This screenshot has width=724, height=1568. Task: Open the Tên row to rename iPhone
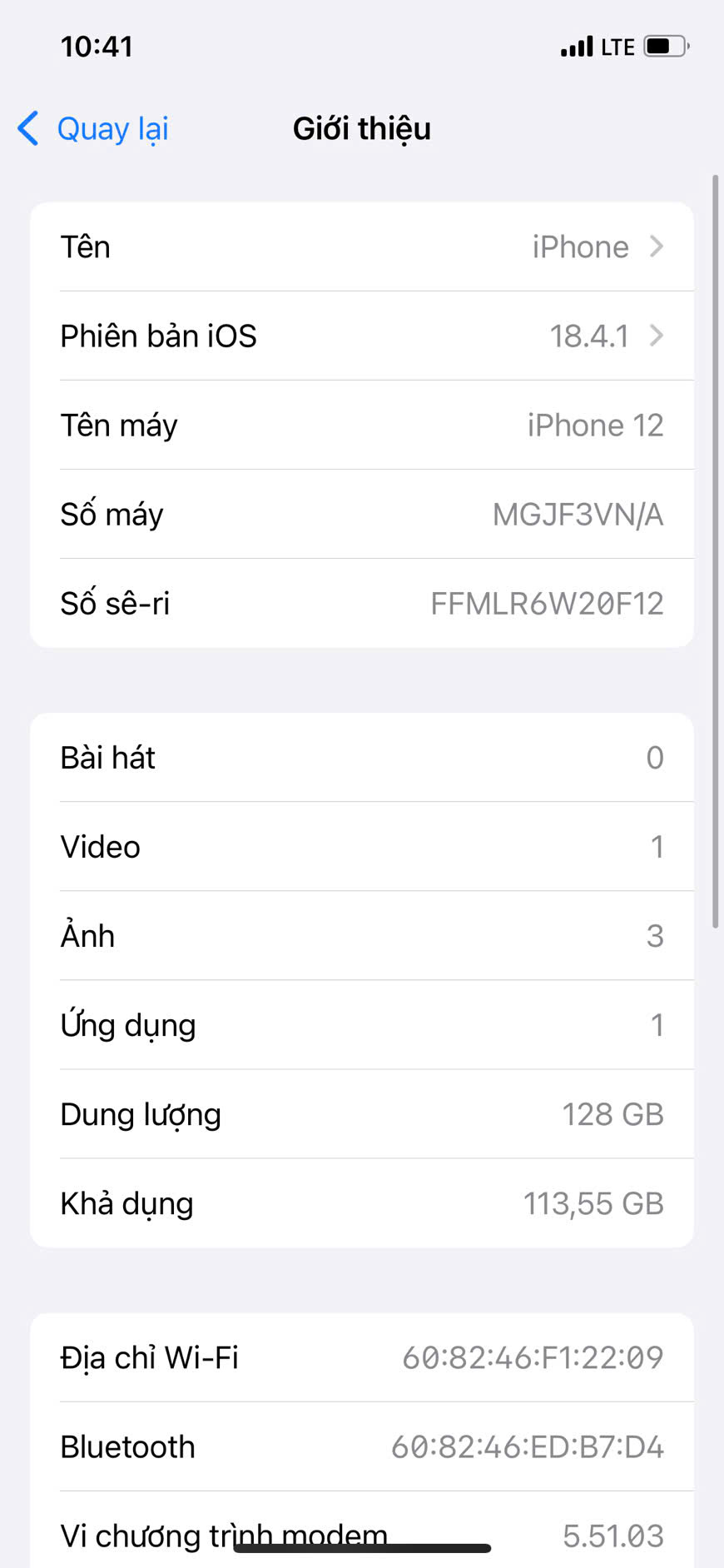coord(361,247)
